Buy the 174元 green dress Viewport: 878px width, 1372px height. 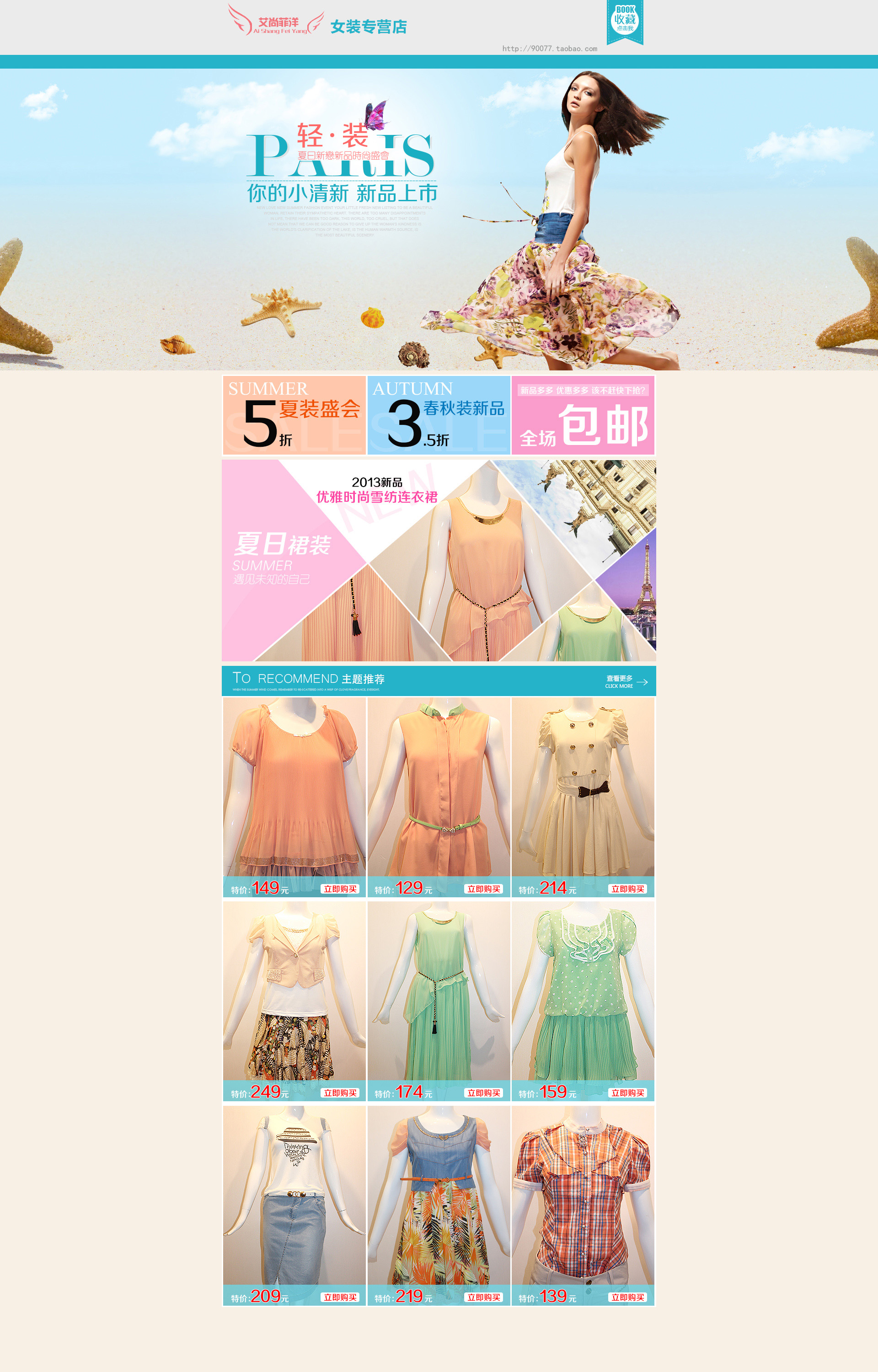483,1093
